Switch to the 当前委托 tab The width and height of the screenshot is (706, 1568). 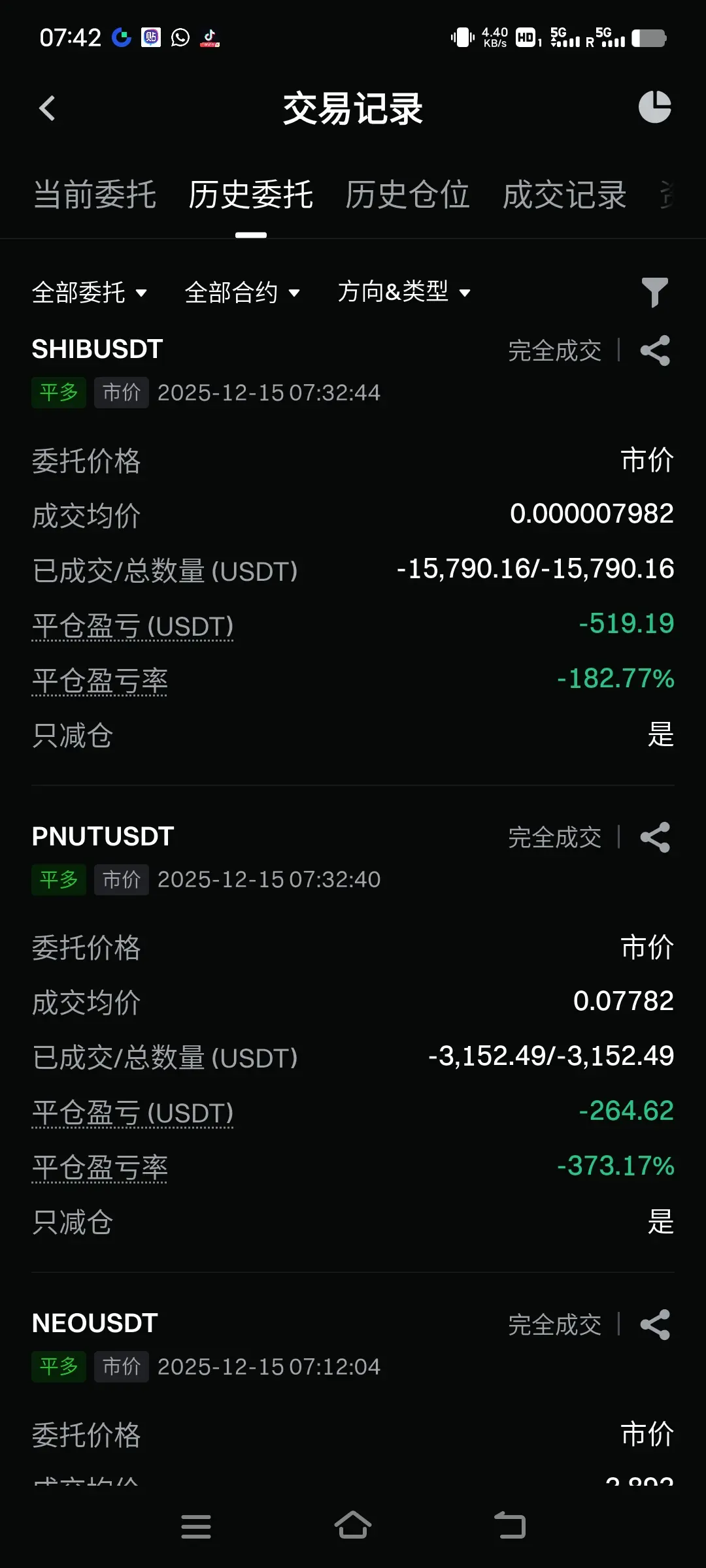pos(95,195)
